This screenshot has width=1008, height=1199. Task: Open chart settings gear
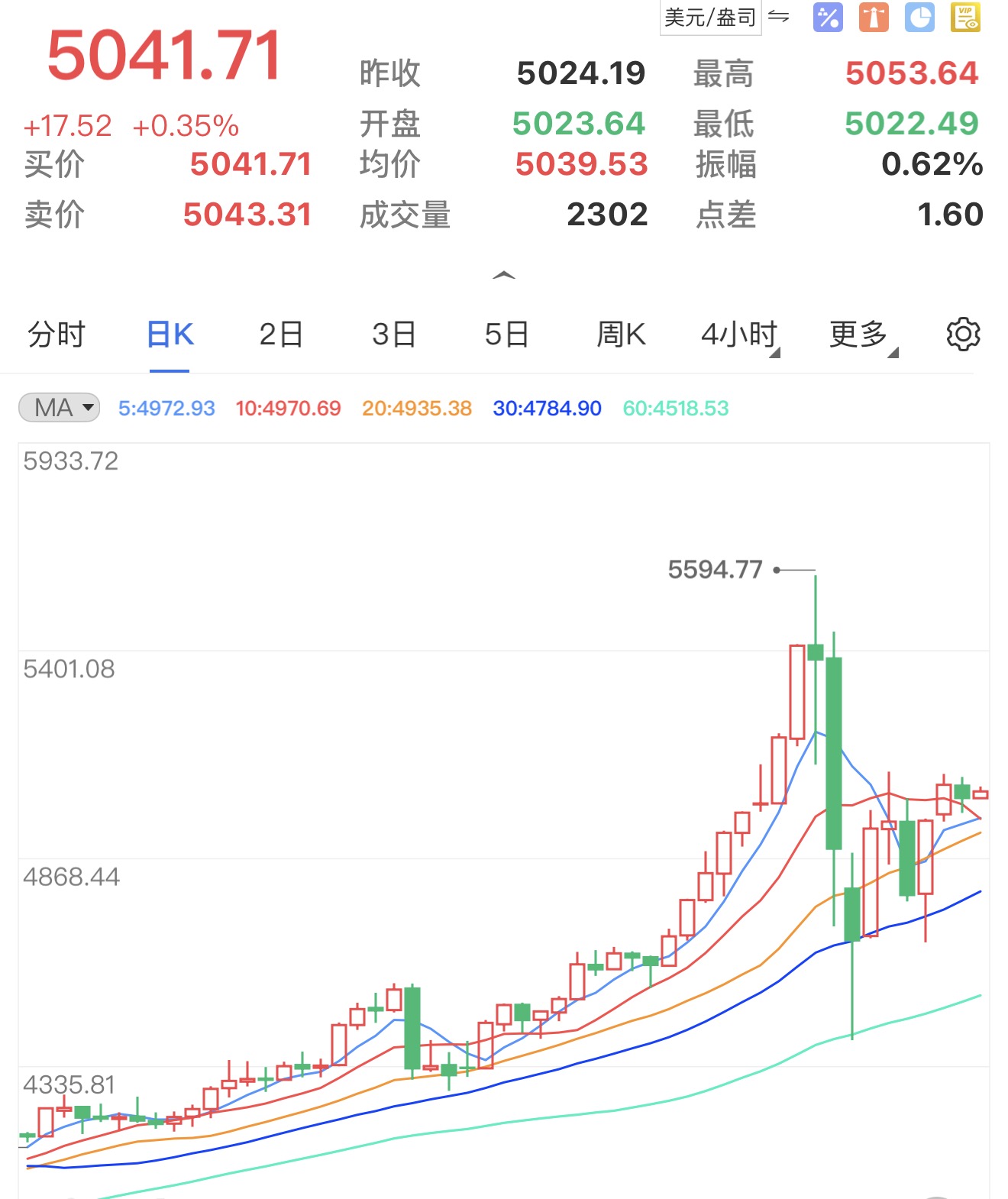click(963, 334)
